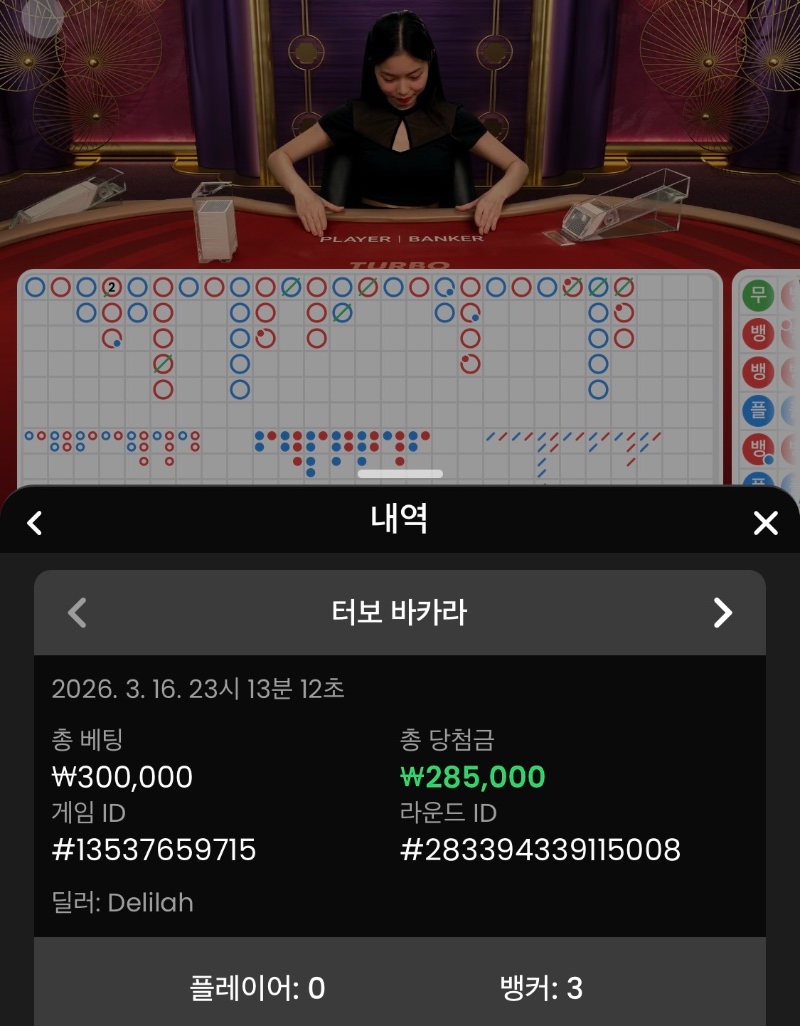Viewport: 800px width, 1026px height.
Task: Go back from the 내역 history panel
Action: point(35,522)
